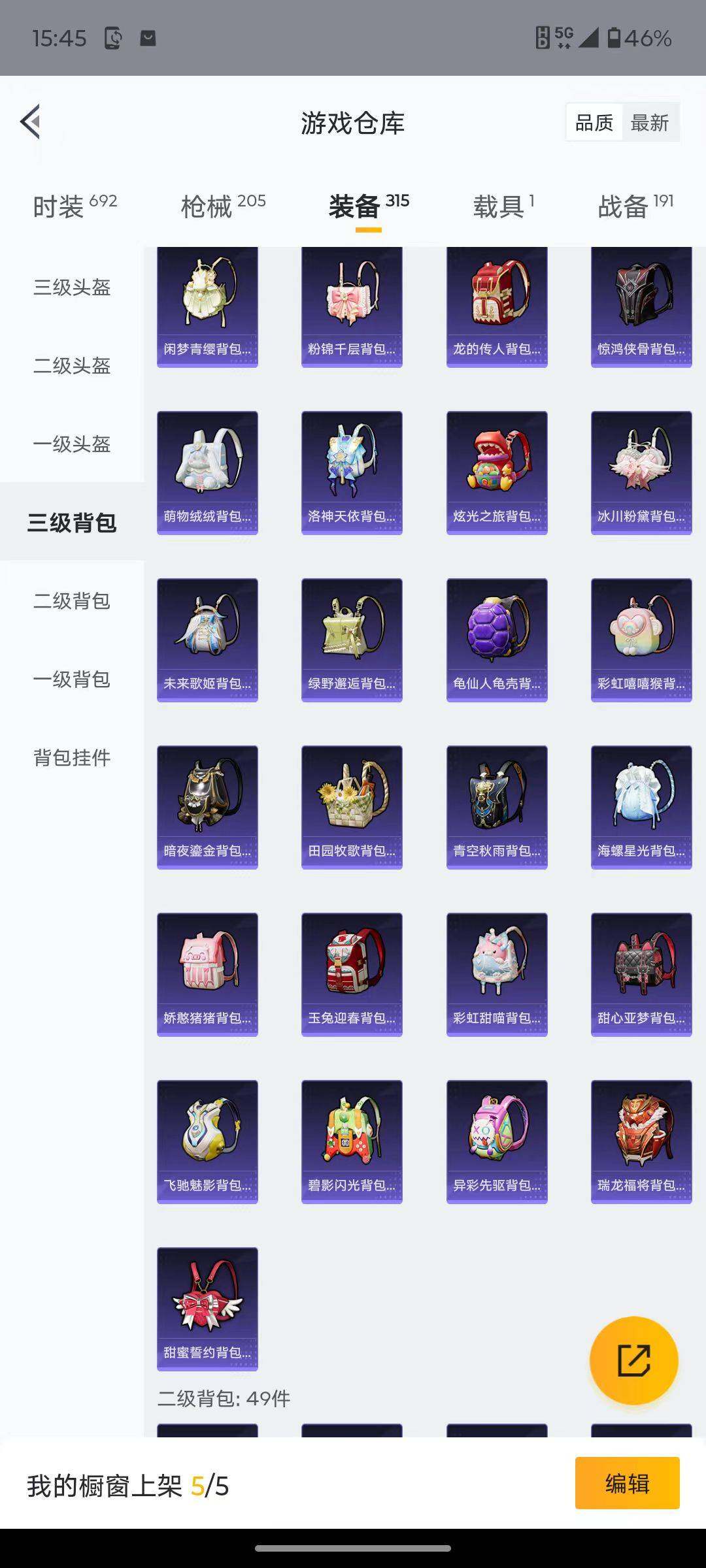
Task: Expand the 一级头盔 category
Action: point(73,445)
